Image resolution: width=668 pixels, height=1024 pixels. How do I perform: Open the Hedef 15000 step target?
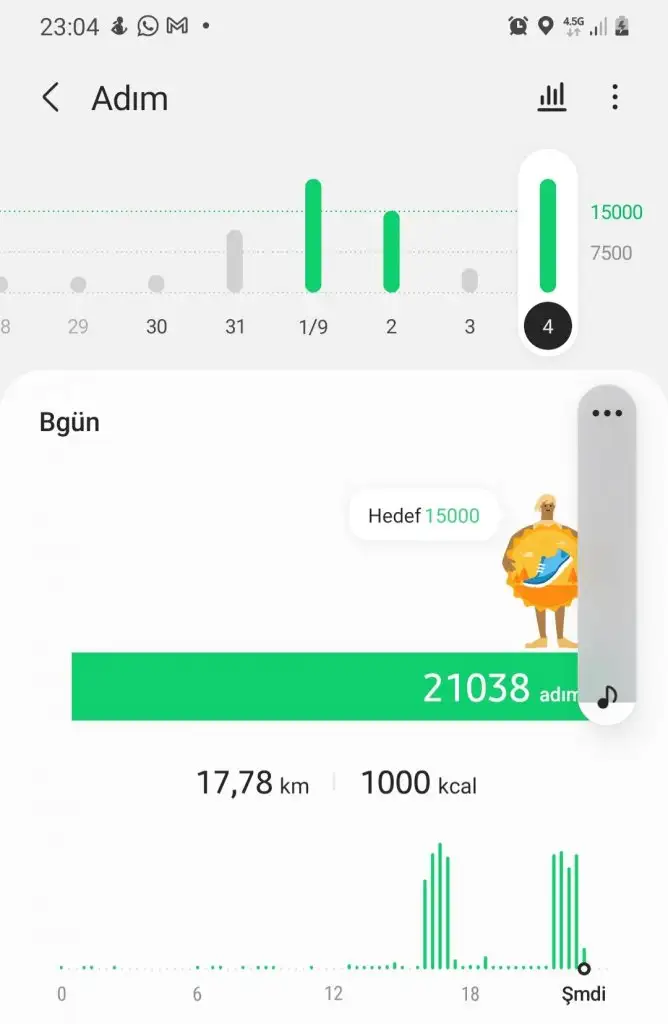click(x=423, y=516)
